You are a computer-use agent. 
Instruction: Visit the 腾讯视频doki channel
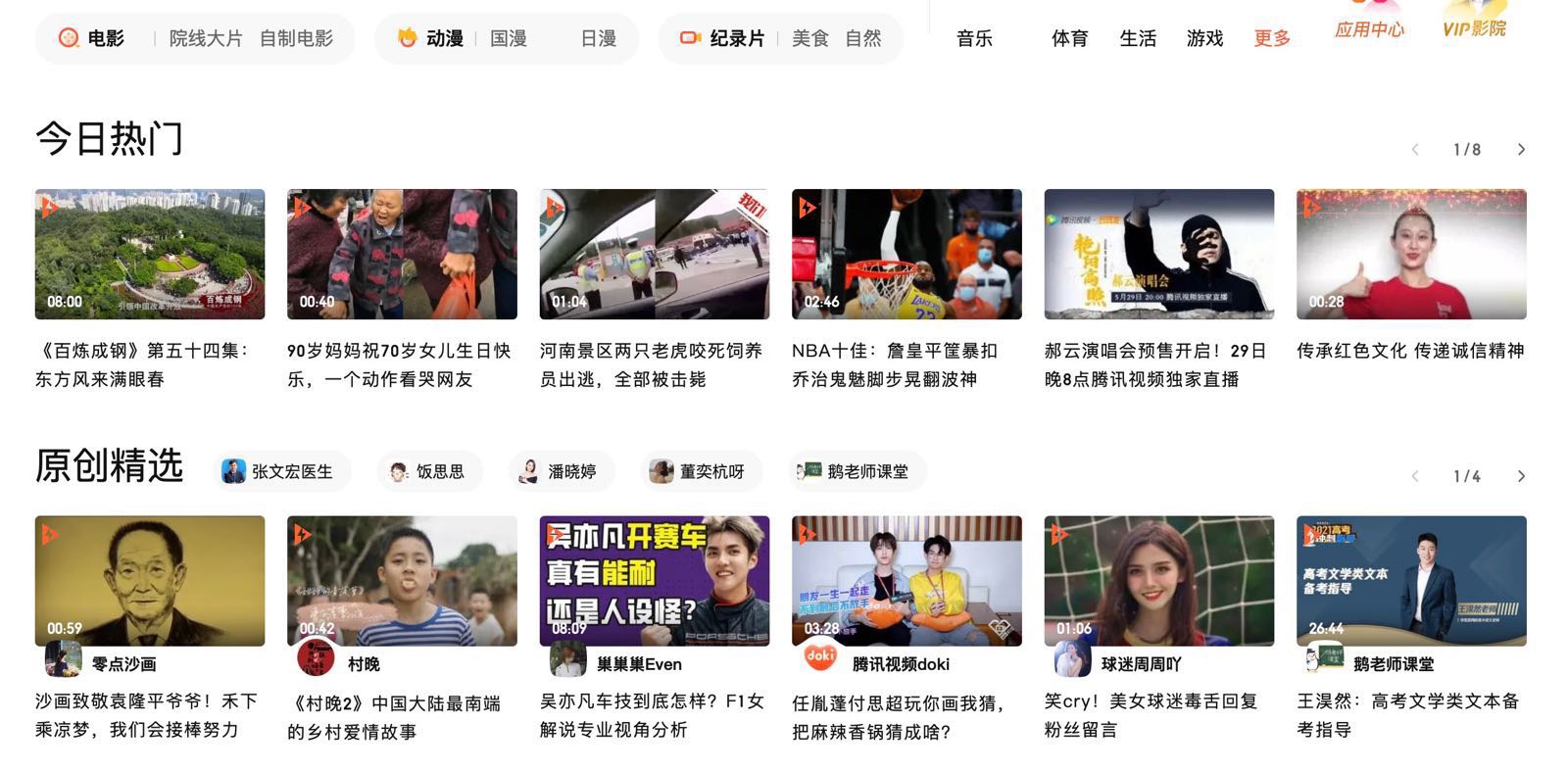(x=900, y=664)
